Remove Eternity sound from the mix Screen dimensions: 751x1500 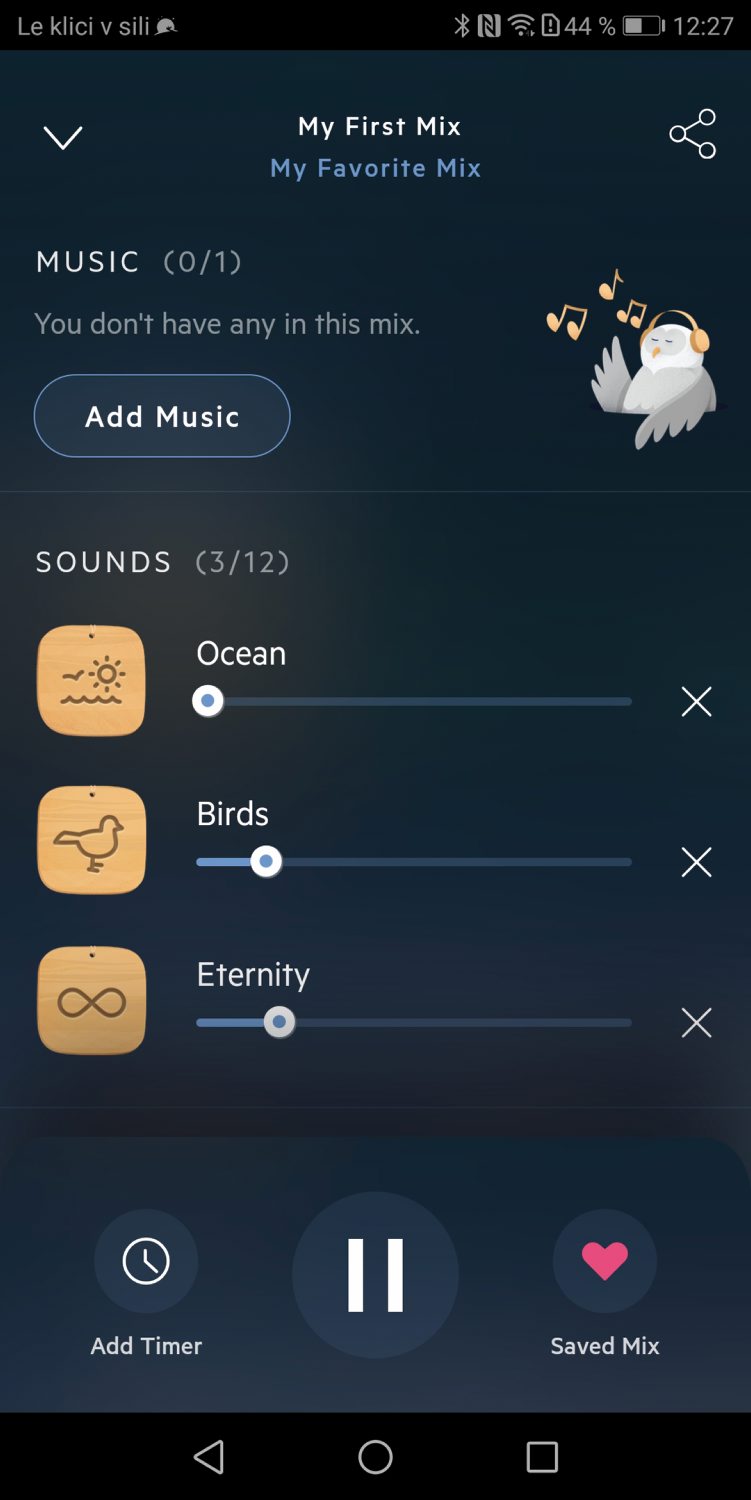pos(696,1023)
